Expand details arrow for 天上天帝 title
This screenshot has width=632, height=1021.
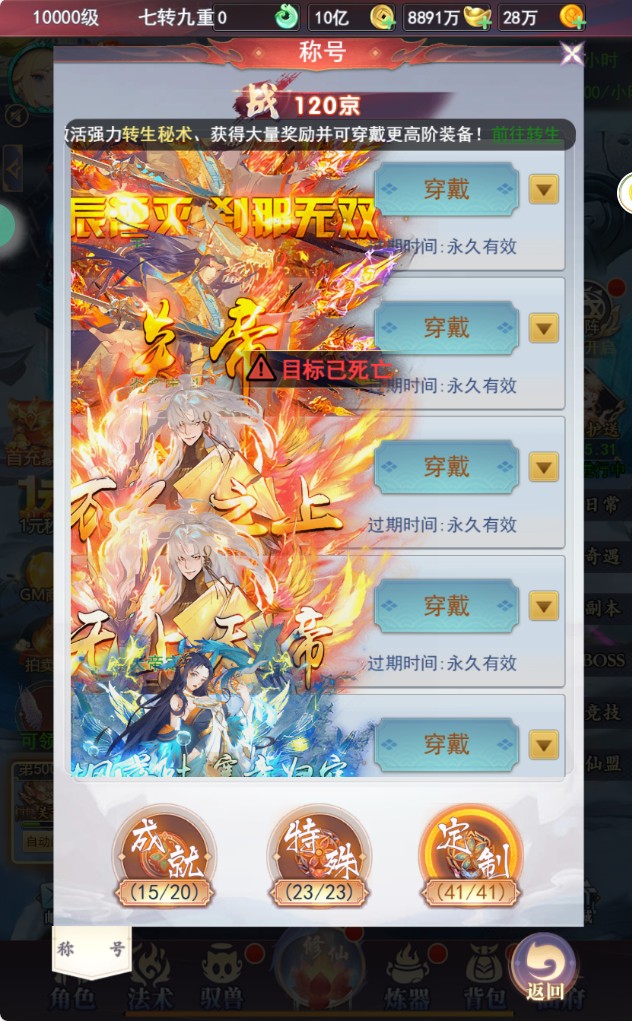pos(543,606)
